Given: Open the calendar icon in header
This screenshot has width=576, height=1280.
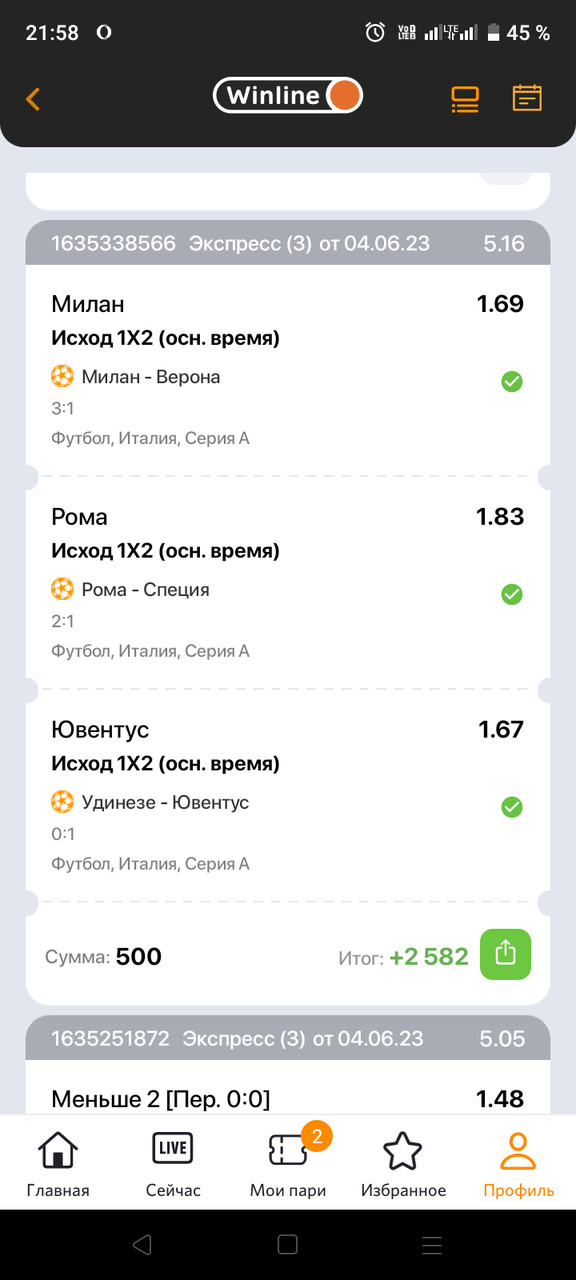Looking at the screenshot, I should click(527, 98).
